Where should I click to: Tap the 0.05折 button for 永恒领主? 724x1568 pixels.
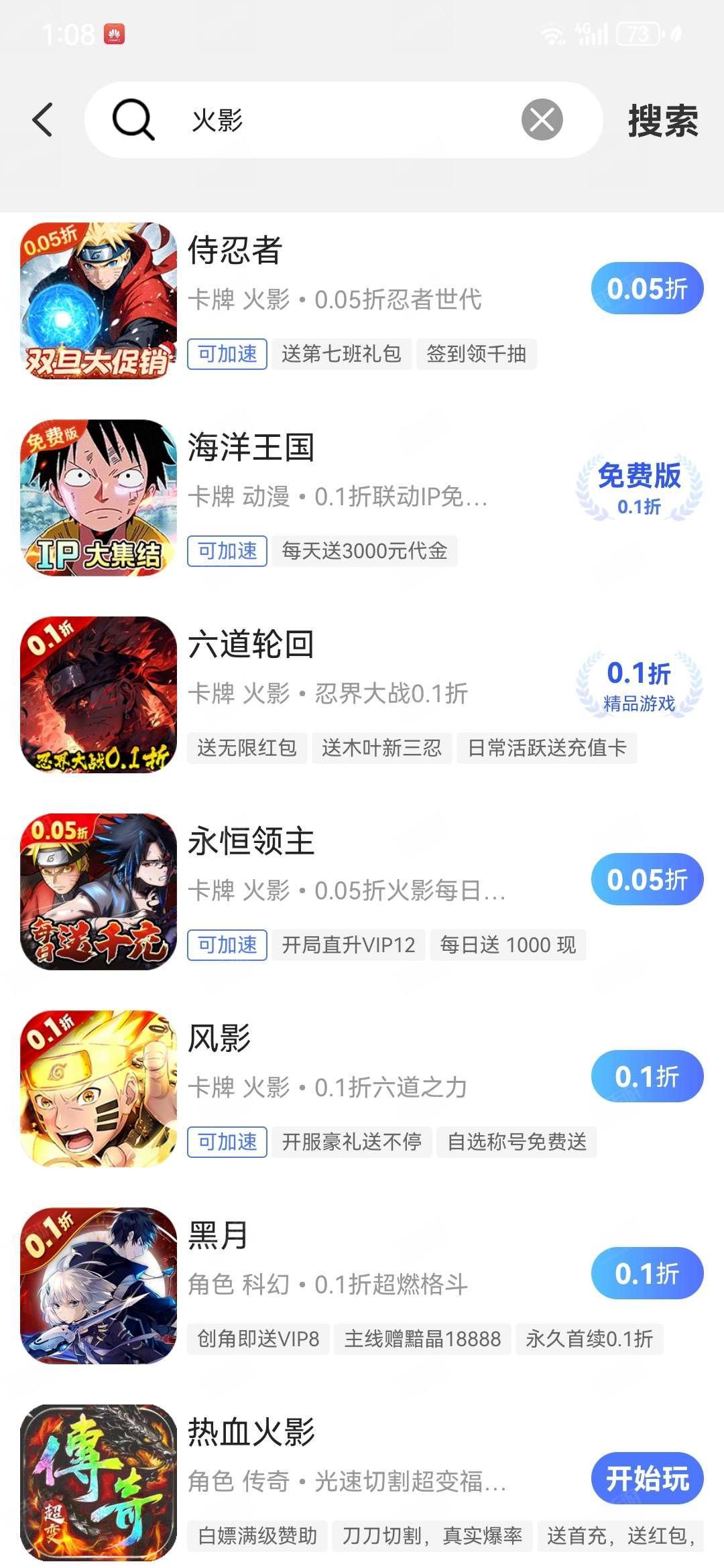pyautogui.click(x=647, y=880)
